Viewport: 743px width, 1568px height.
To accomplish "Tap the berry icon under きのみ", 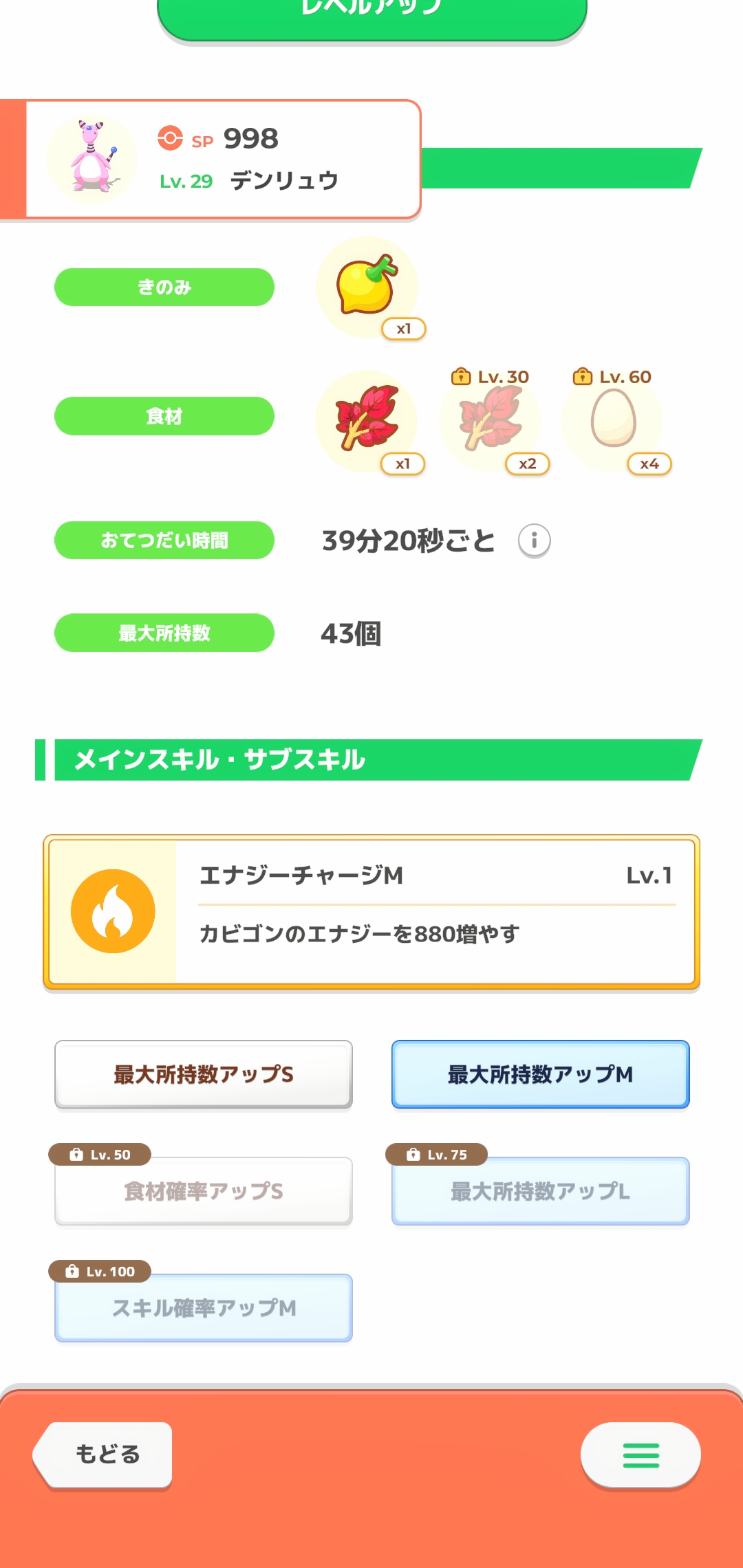I will pyautogui.click(x=367, y=287).
